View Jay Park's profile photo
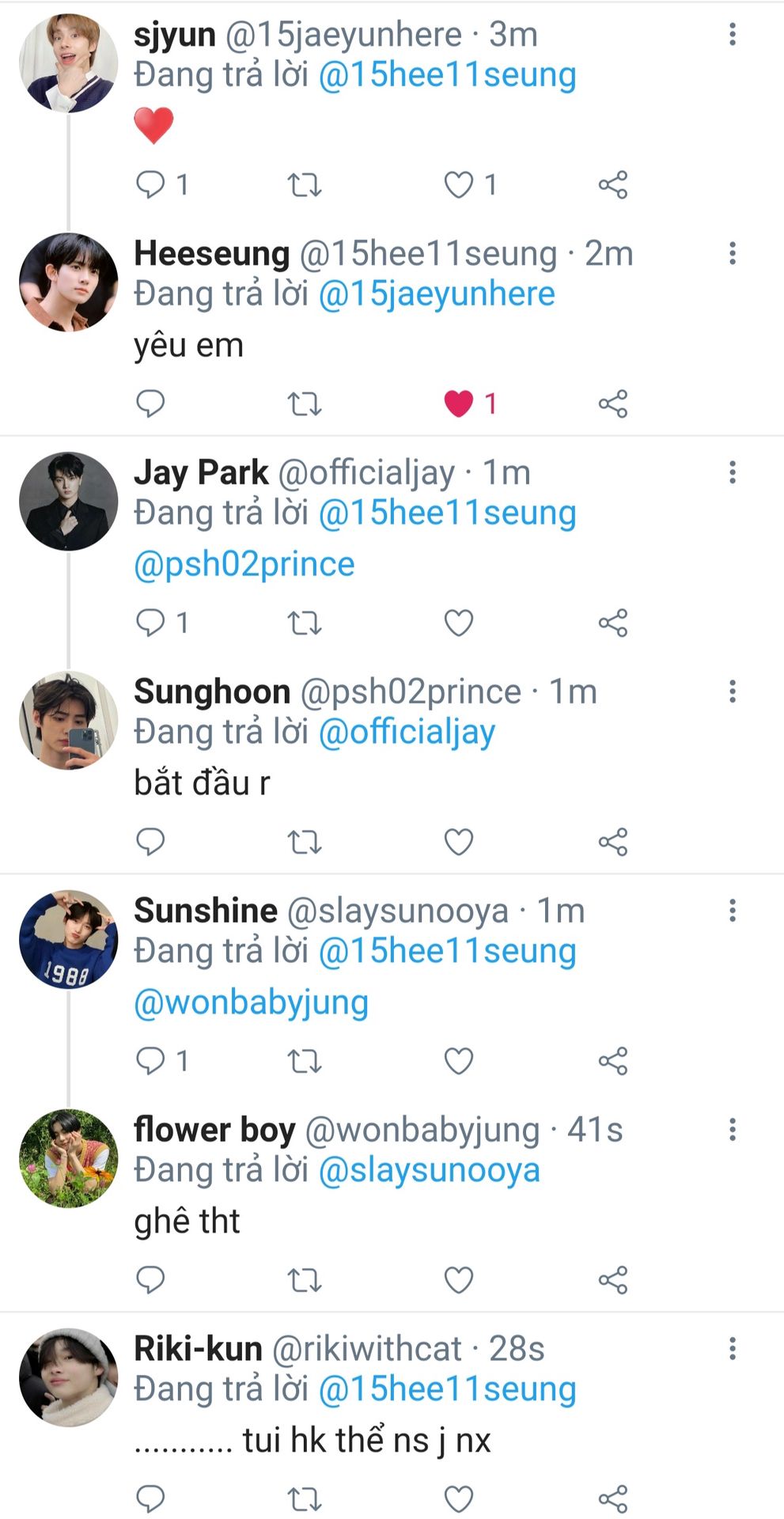This screenshot has width=784, height=1519. 69,502
